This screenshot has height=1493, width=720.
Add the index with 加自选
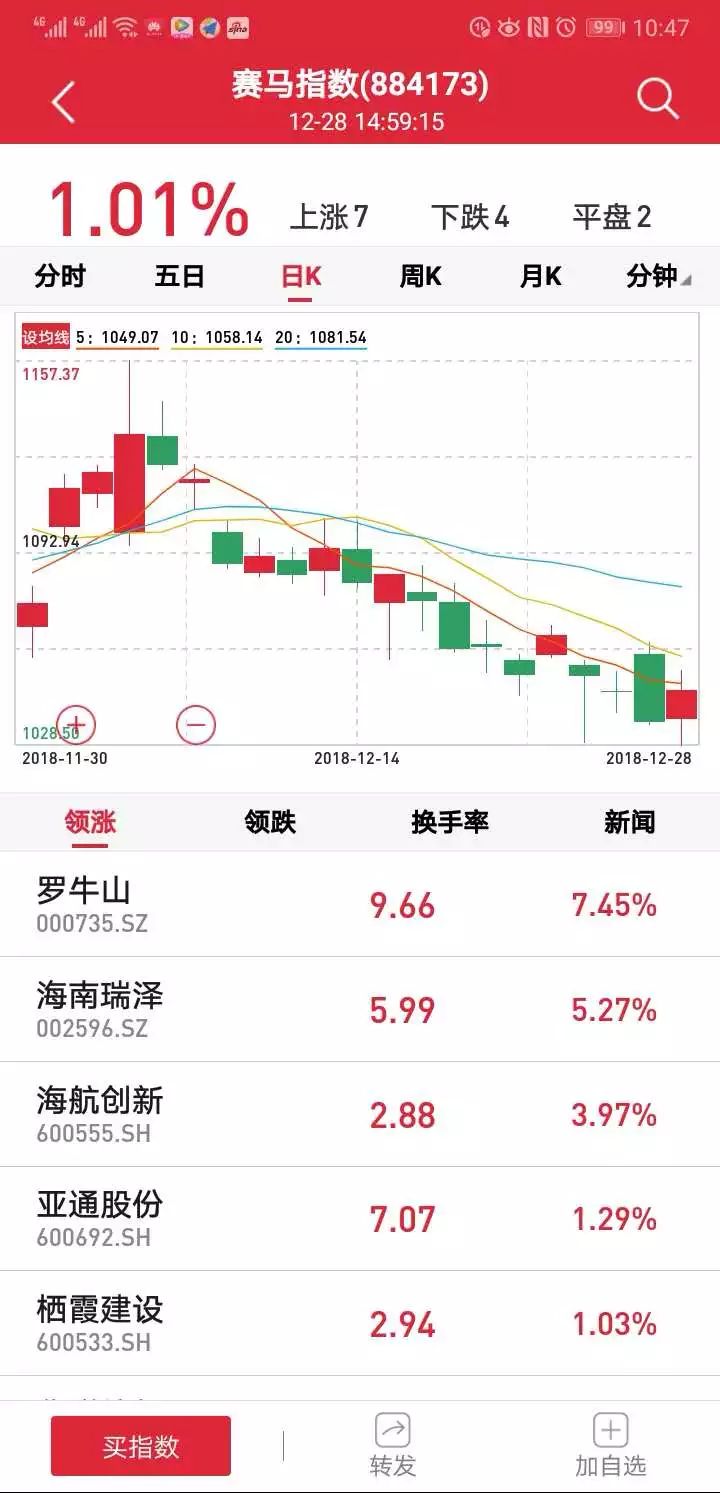point(610,1446)
